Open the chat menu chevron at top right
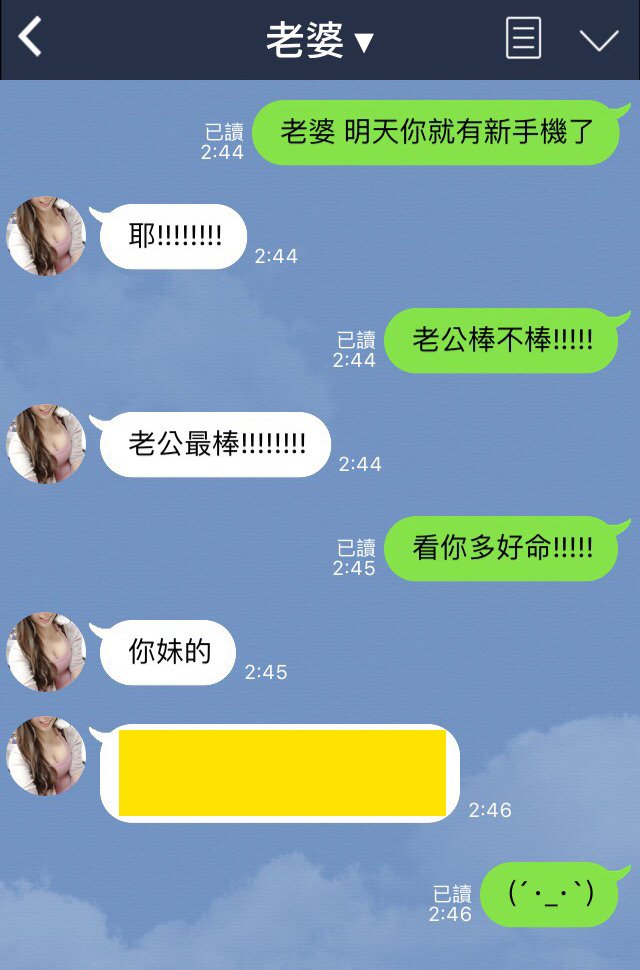The image size is (640, 970). [x=599, y=40]
